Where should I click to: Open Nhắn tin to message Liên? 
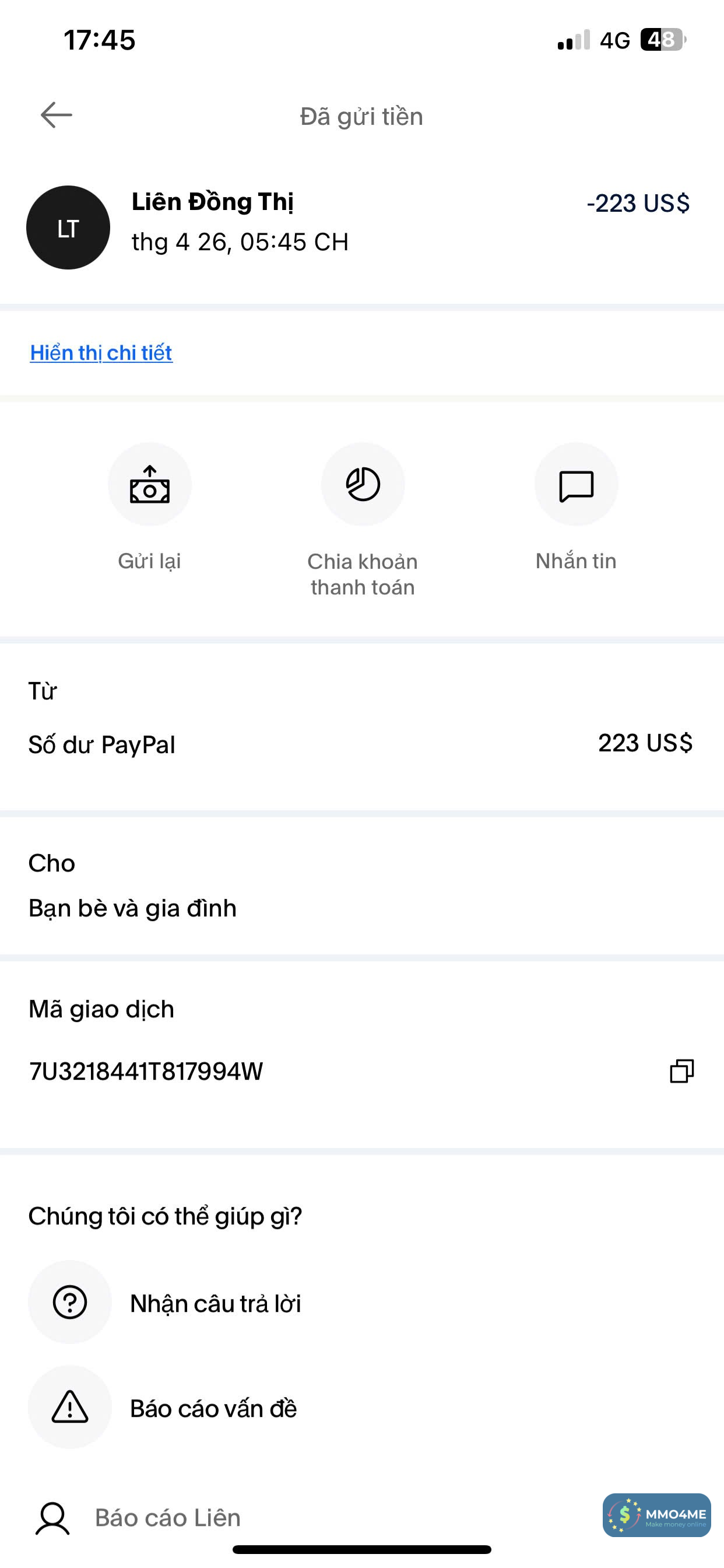[575, 485]
